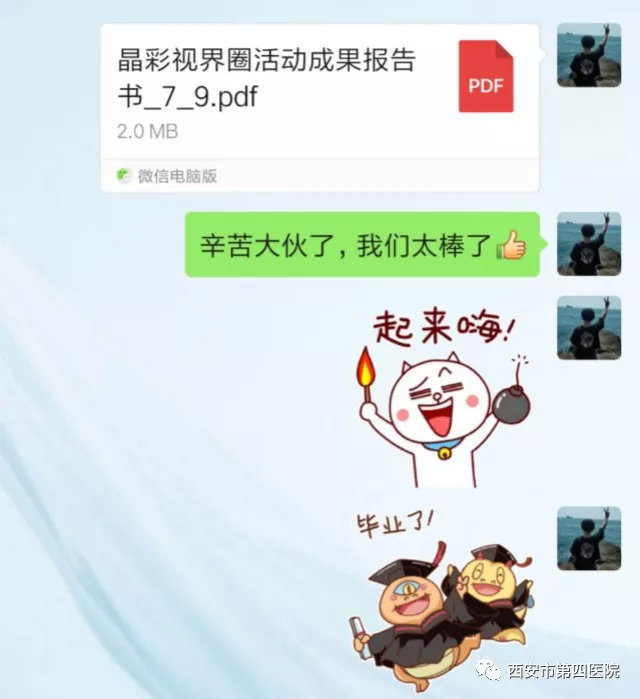Image resolution: width=640 pixels, height=699 pixels.
Task: Tap the avatar beside the PDF message
Action: [x=588, y=55]
